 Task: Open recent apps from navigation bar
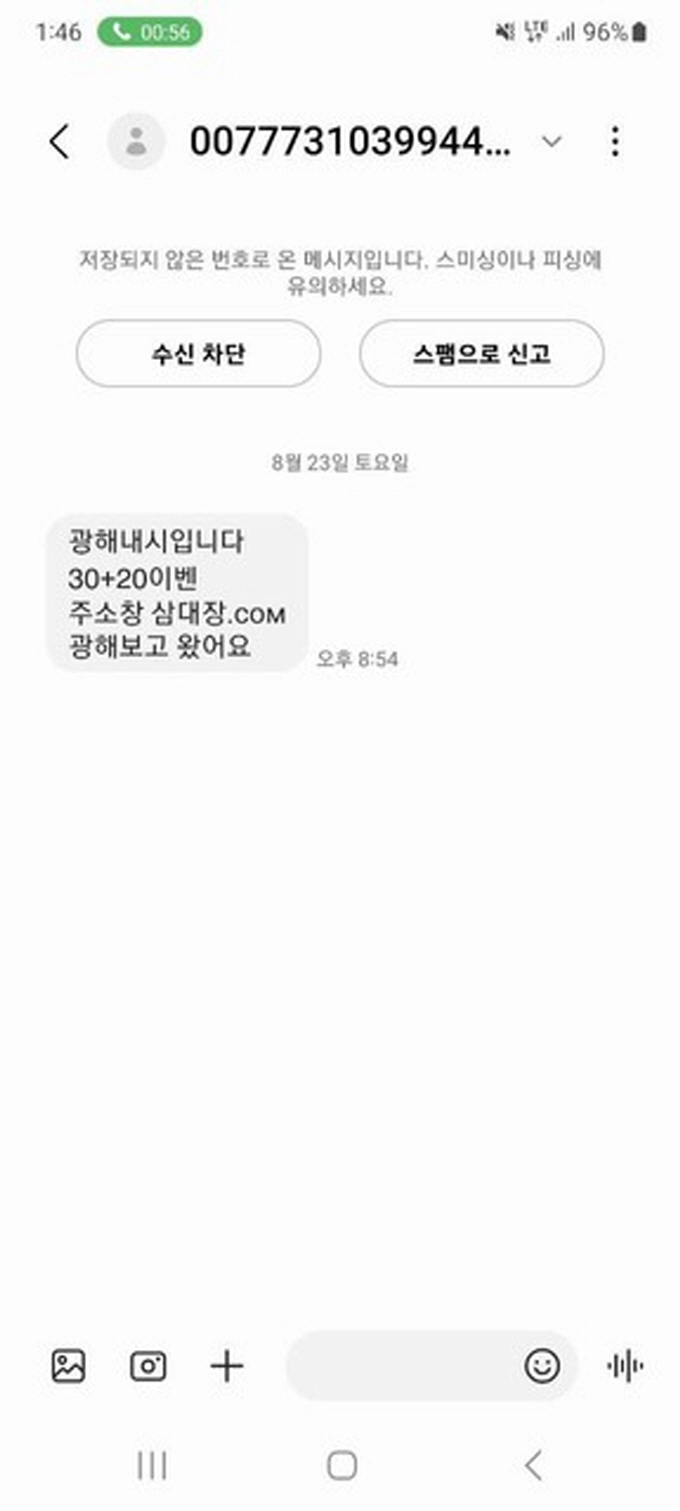click(151, 1466)
